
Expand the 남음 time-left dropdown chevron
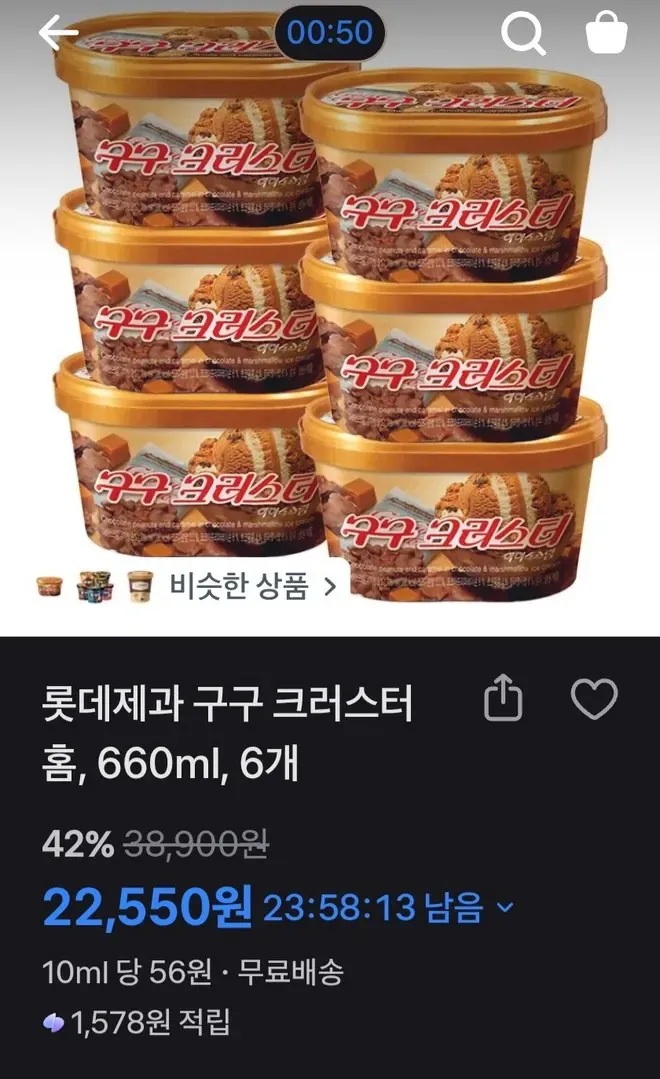coord(506,908)
